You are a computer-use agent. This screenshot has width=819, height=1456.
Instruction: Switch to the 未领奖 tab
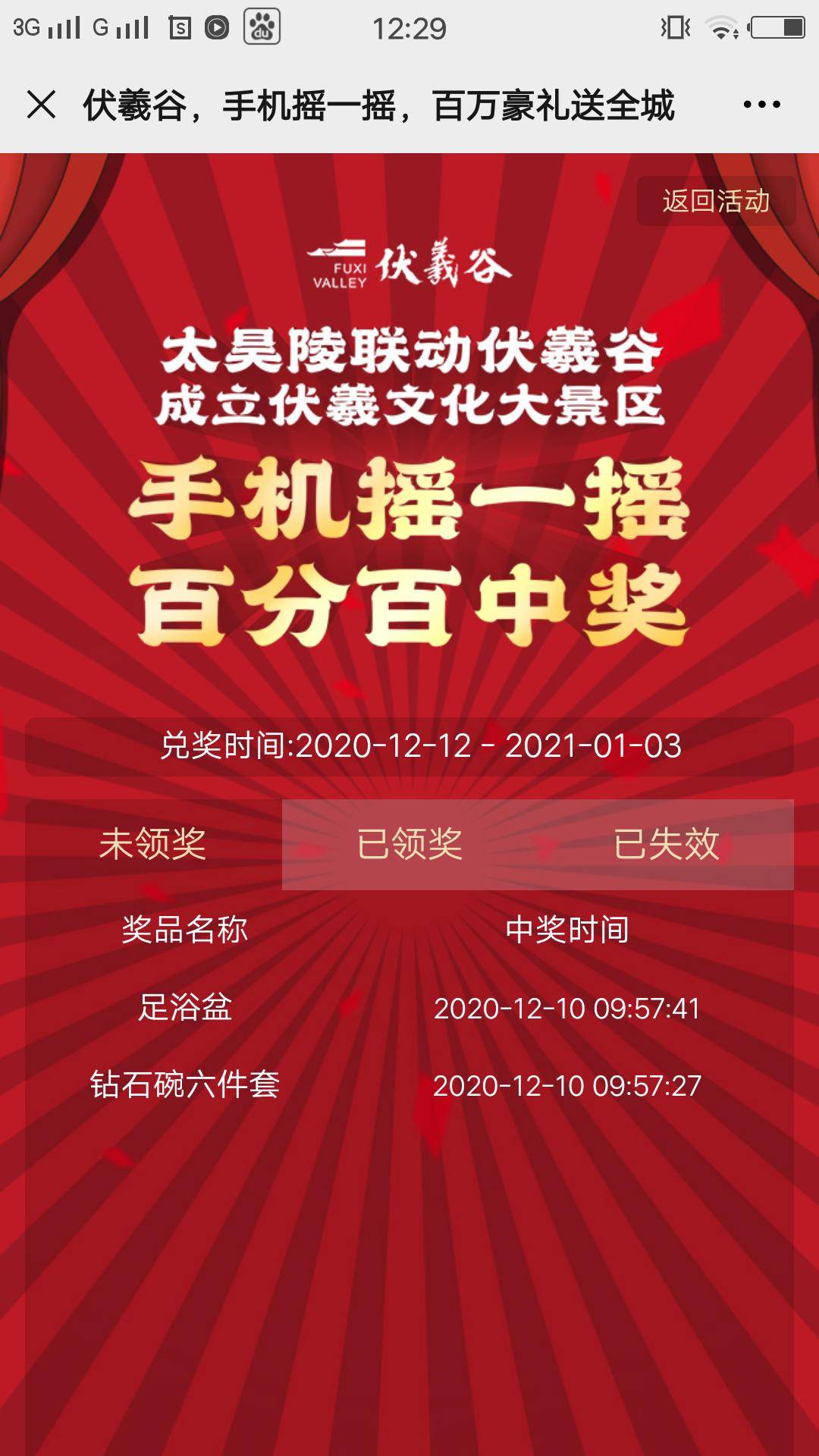(x=153, y=844)
